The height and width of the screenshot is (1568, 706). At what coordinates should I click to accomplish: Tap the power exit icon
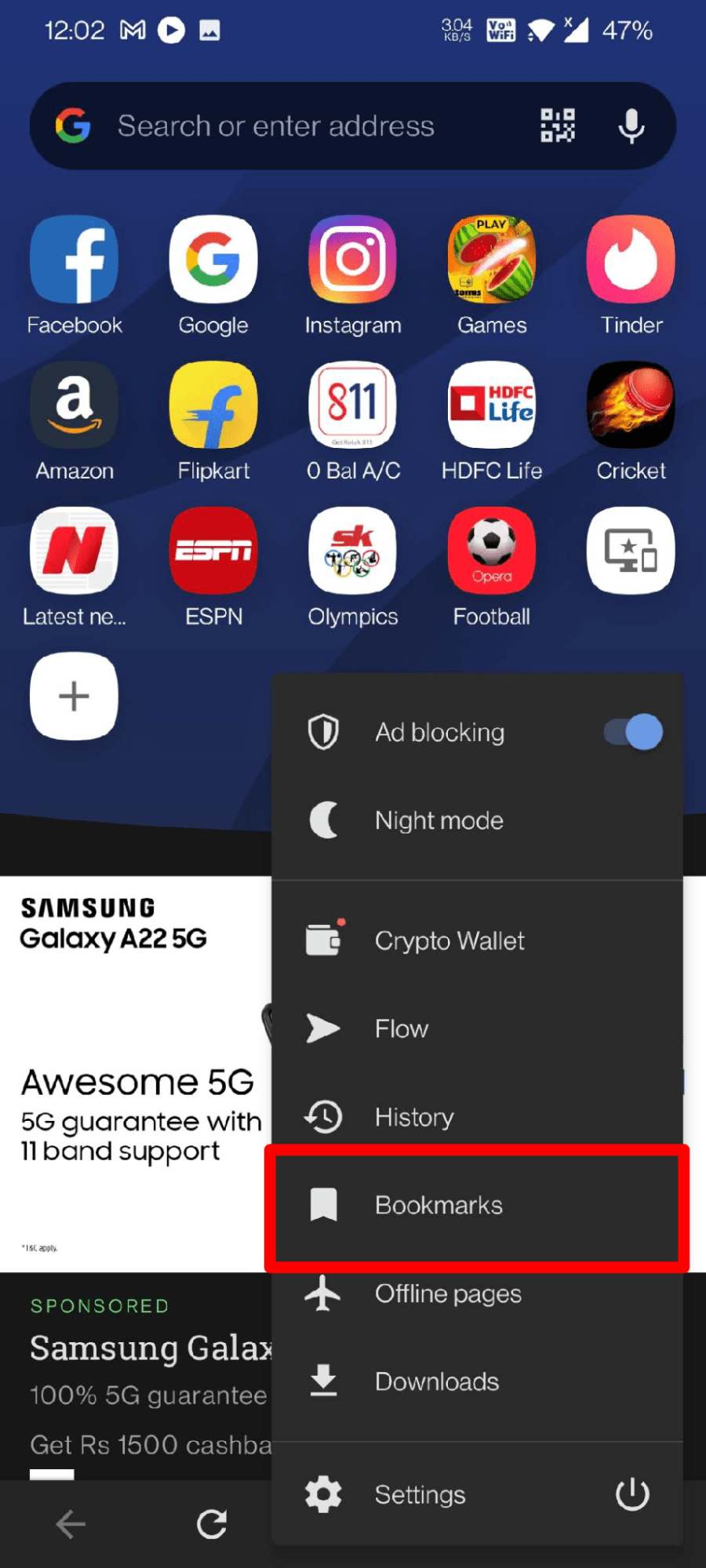pyautogui.click(x=632, y=1494)
